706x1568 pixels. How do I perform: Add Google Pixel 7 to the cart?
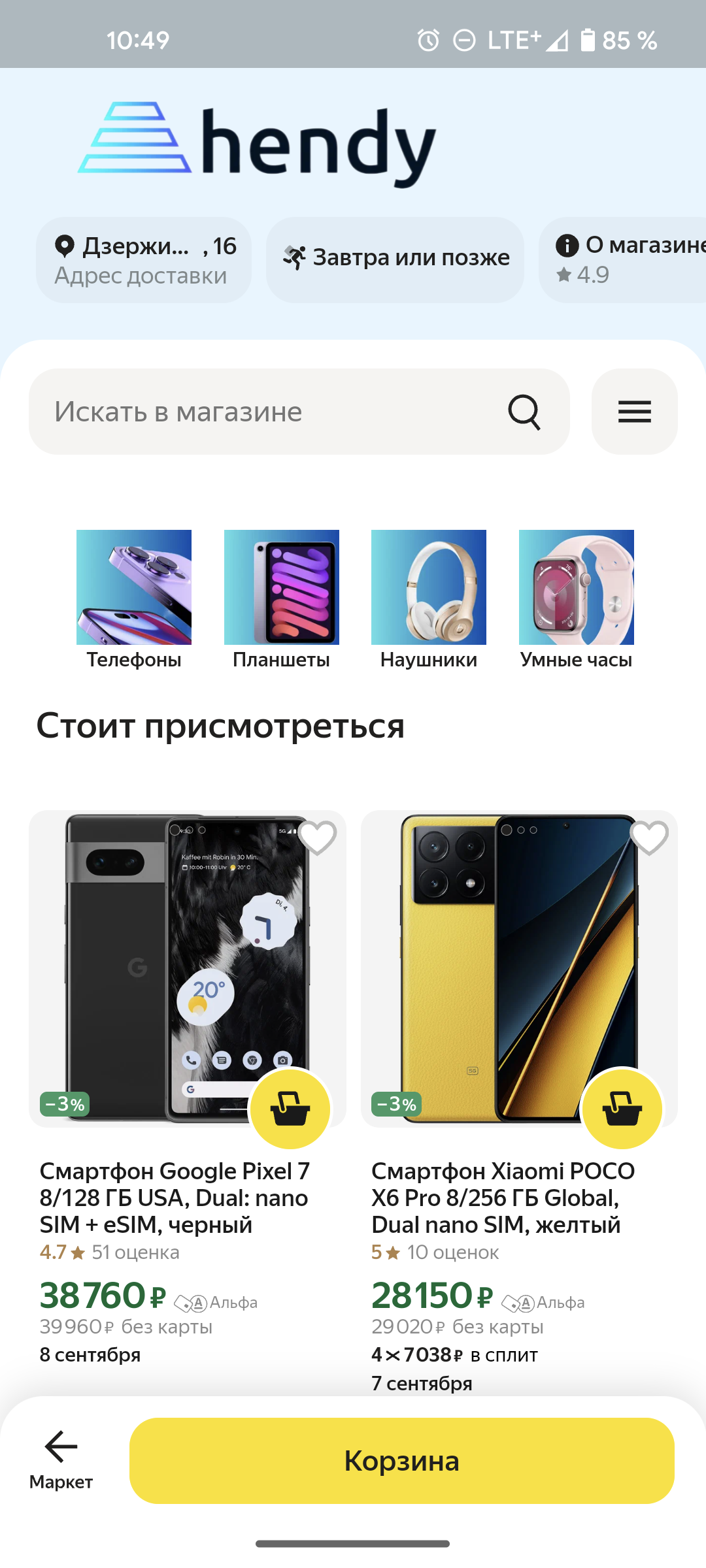pyautogui.click(x=290, y=1109)
